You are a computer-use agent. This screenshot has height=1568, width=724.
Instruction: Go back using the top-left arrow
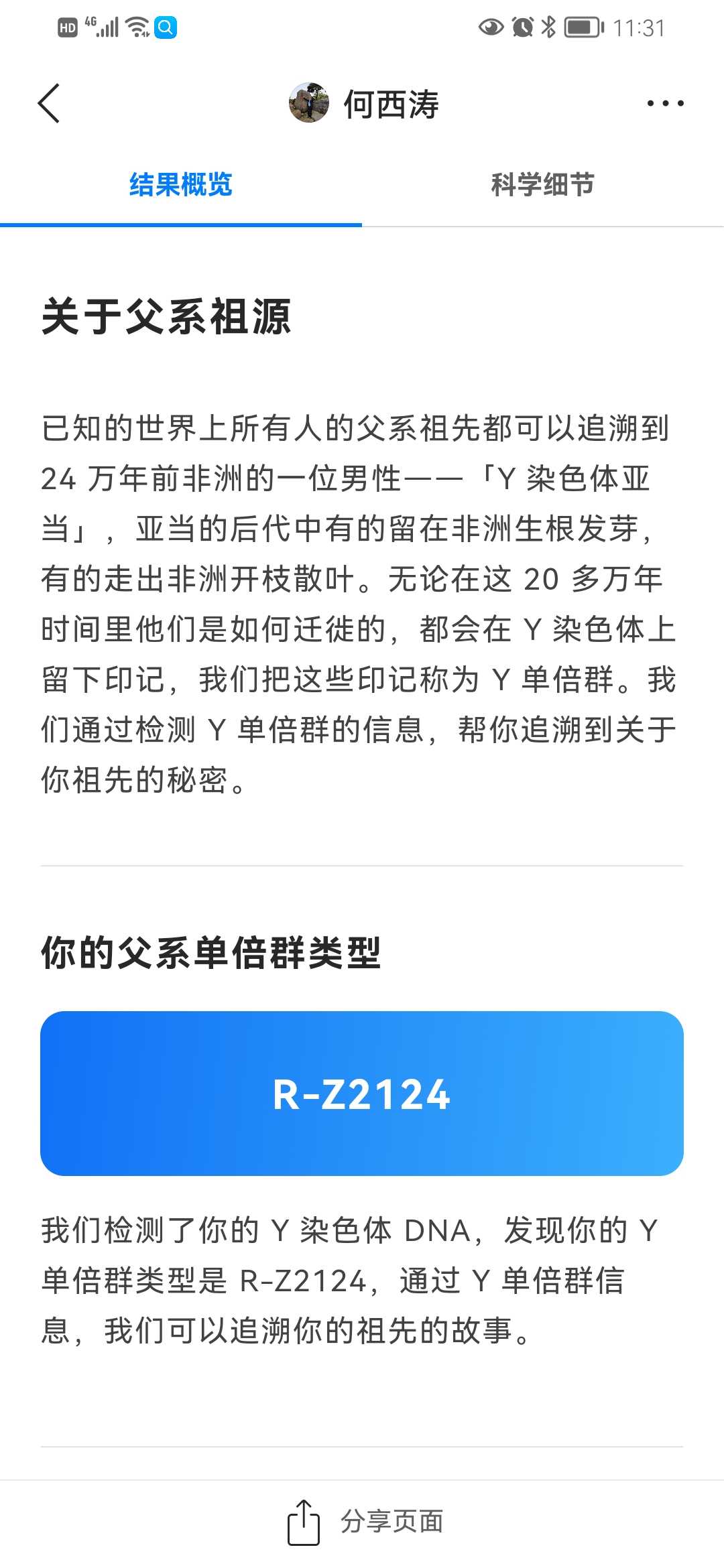pyautogui.click(x=50, y=104)
